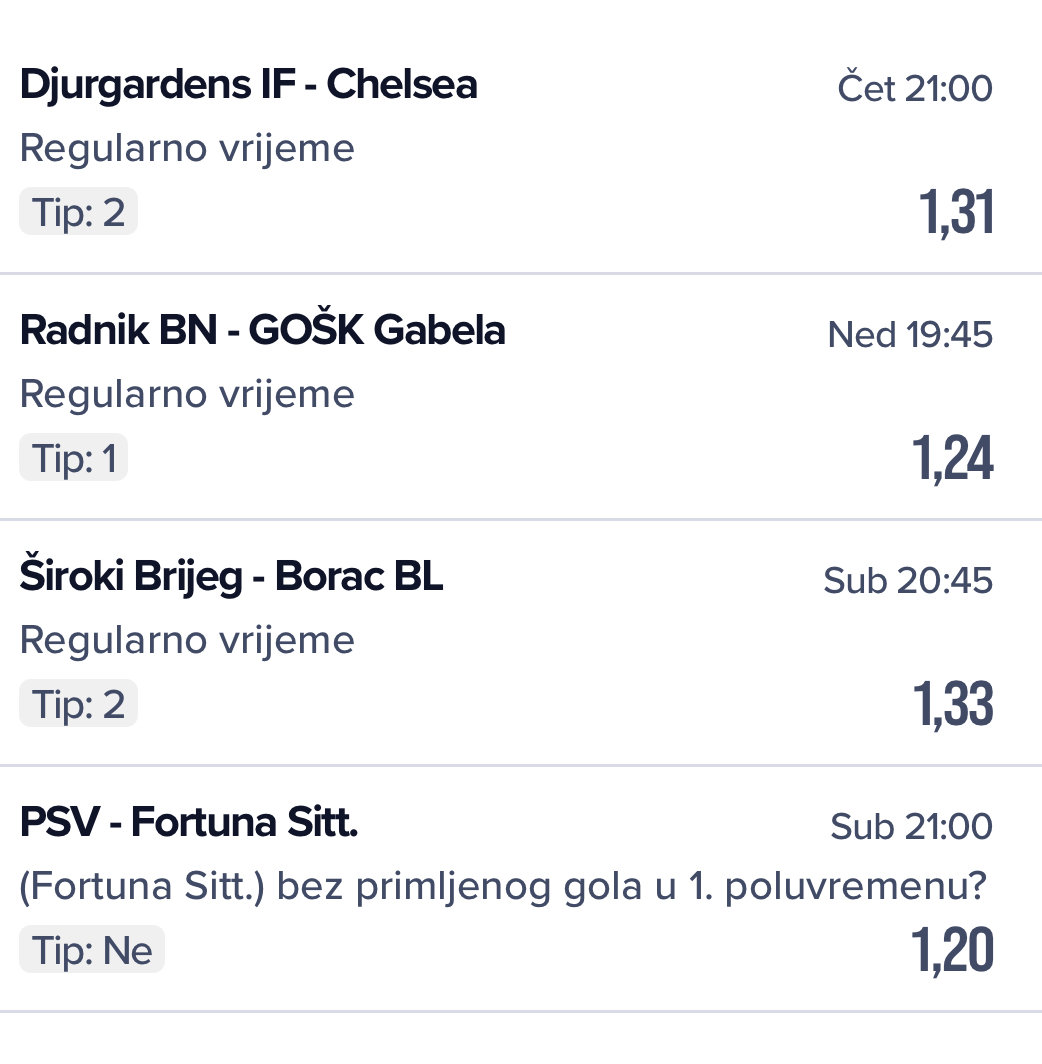View the Široki Brijeg - Borac BL selection
This screenshot has height=1064, width=1042.
(231, 577)
